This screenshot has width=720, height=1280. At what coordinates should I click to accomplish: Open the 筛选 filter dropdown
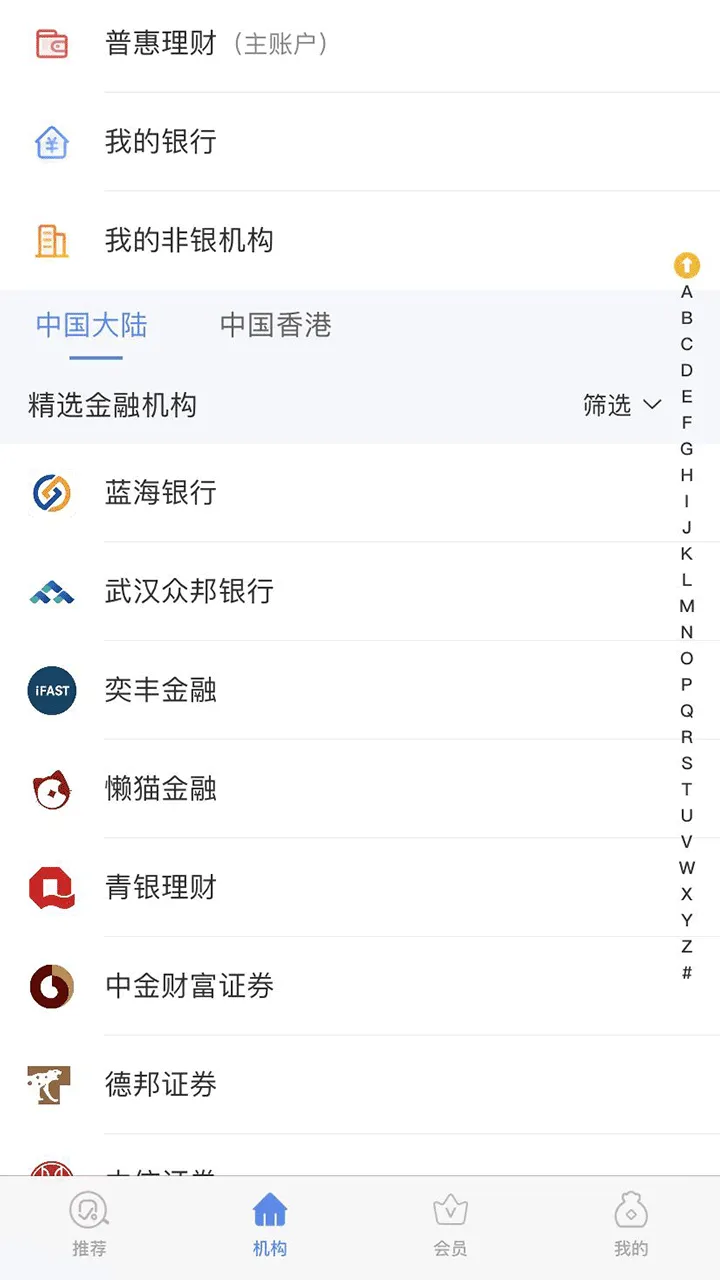tap(621, 405)
